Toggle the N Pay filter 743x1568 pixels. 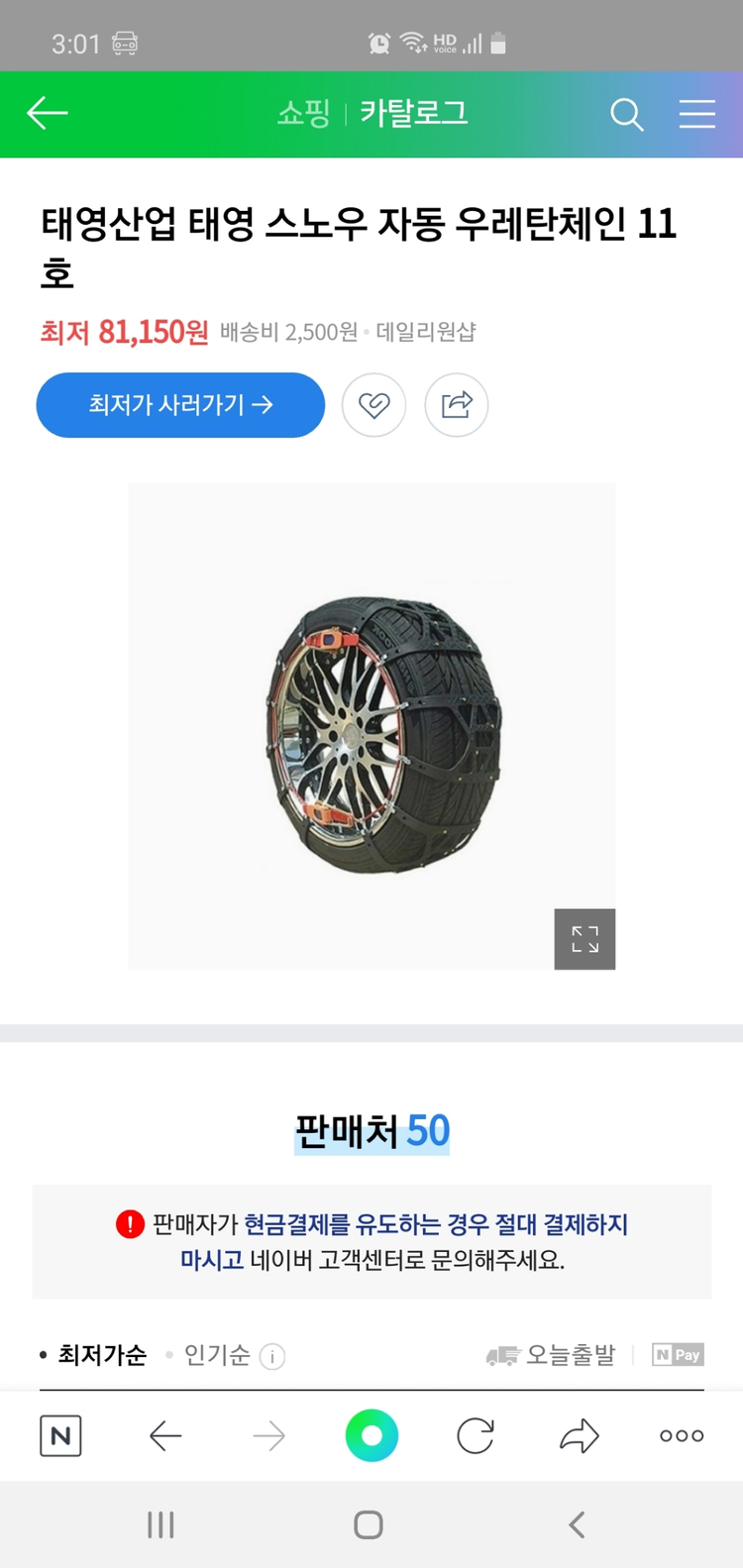pos(678,1355)
